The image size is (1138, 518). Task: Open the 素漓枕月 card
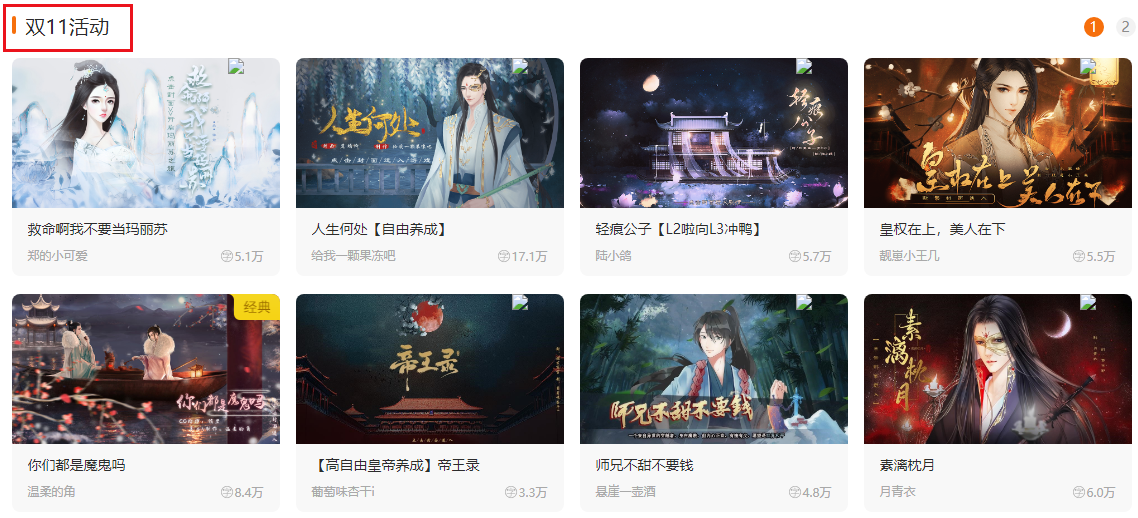[997, 369]
